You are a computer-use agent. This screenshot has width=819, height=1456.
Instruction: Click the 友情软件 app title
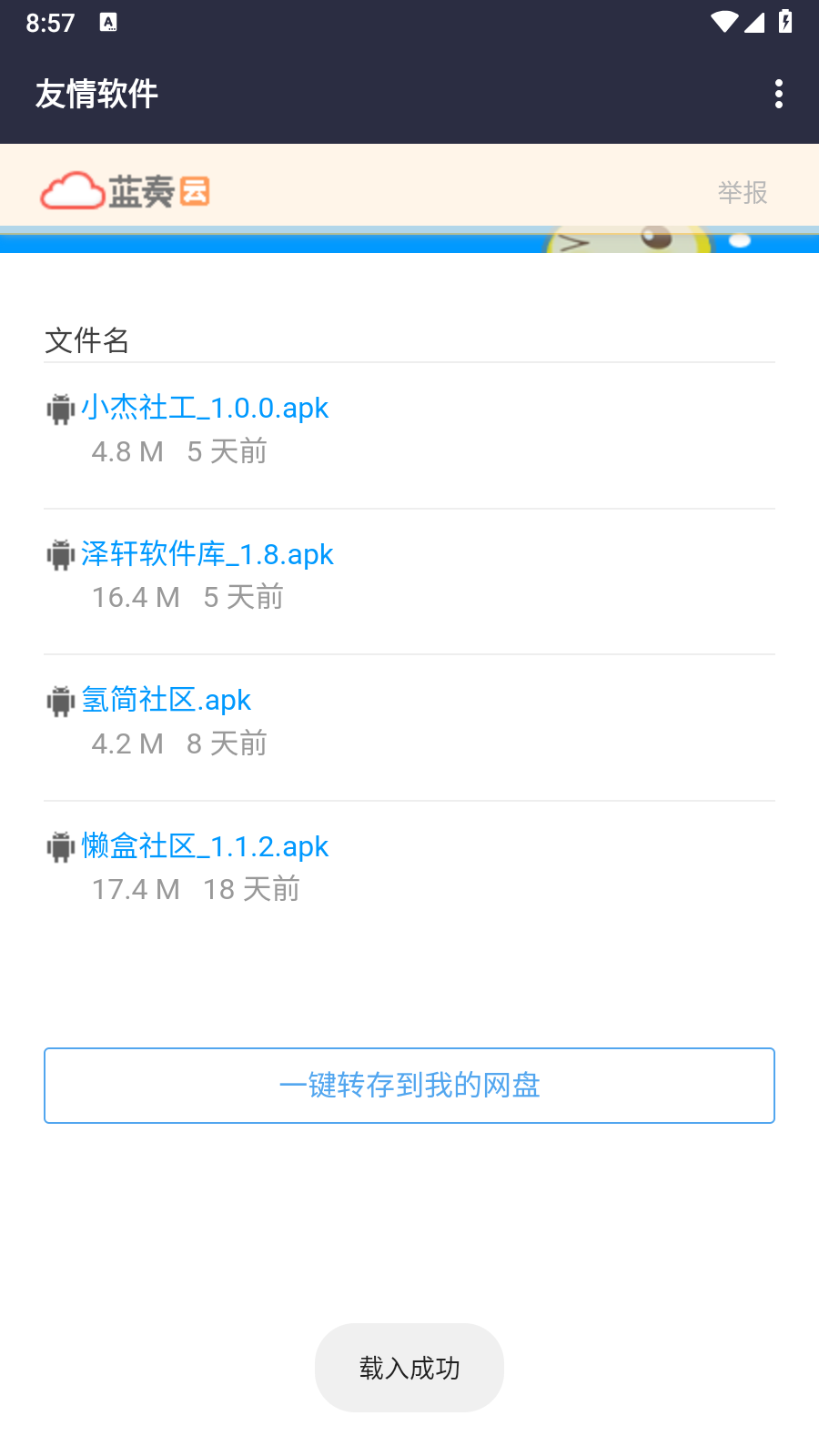click(96, 93)
